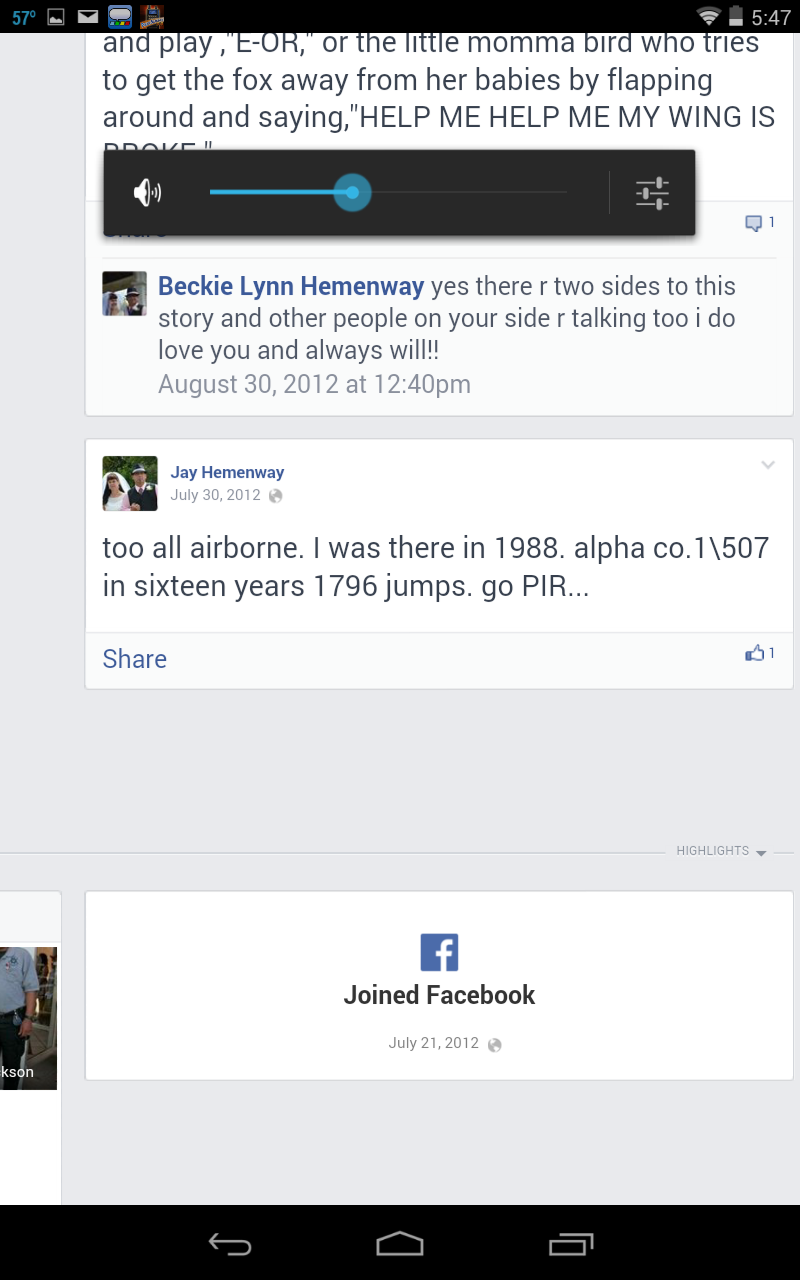Screen dimensions: 800x1280
Task: Tap the volume slider handle
Action: pos(351,192)
